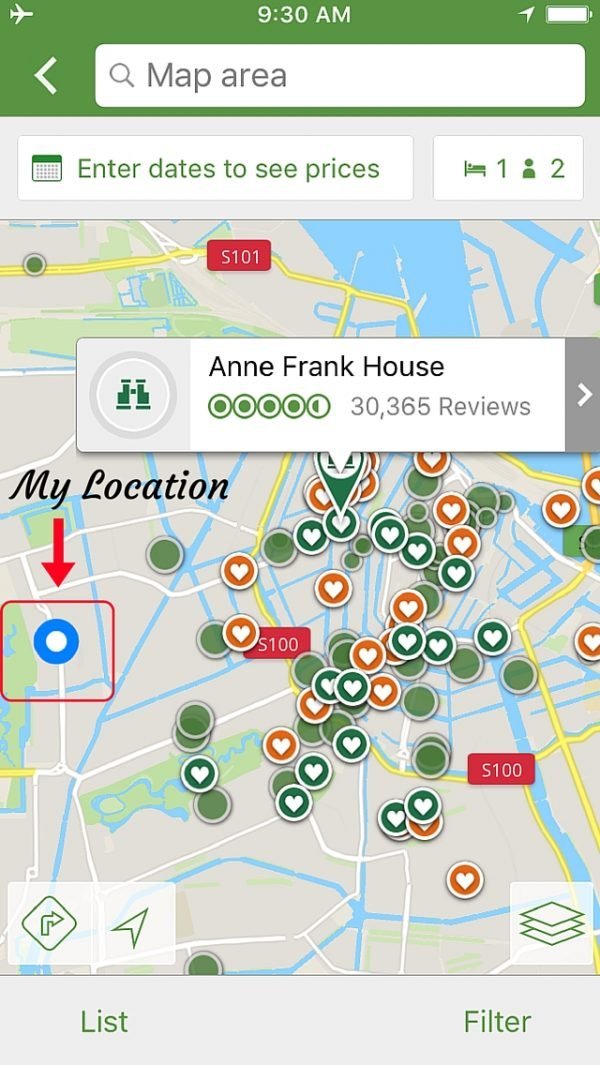600x1065 pixels.
Task: Open the map layers button
Action: point(552,924)
